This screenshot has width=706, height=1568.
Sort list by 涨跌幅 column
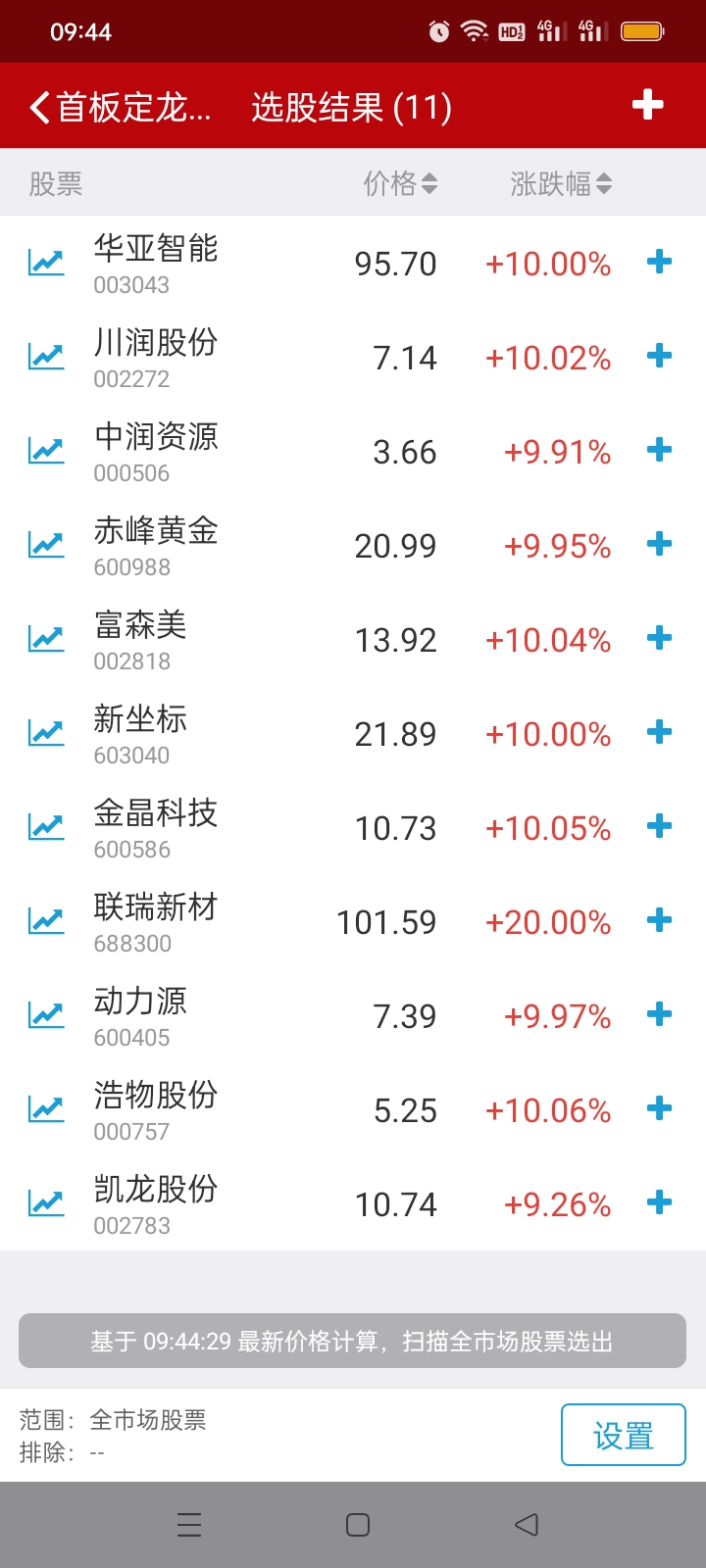[561, 183]
